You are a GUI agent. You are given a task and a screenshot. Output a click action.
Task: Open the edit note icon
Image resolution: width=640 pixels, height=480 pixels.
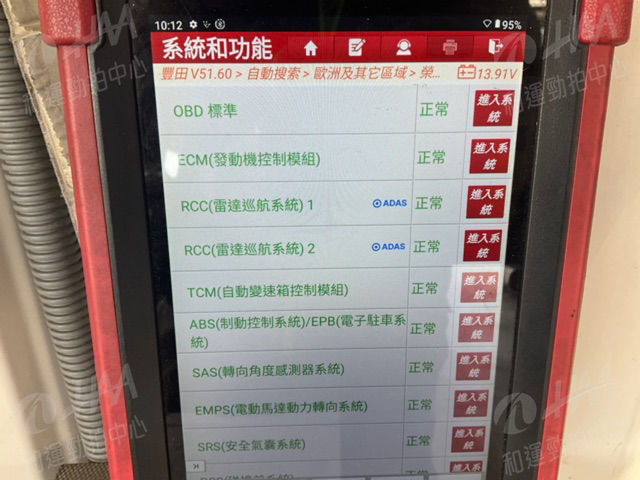click(356, 47)
